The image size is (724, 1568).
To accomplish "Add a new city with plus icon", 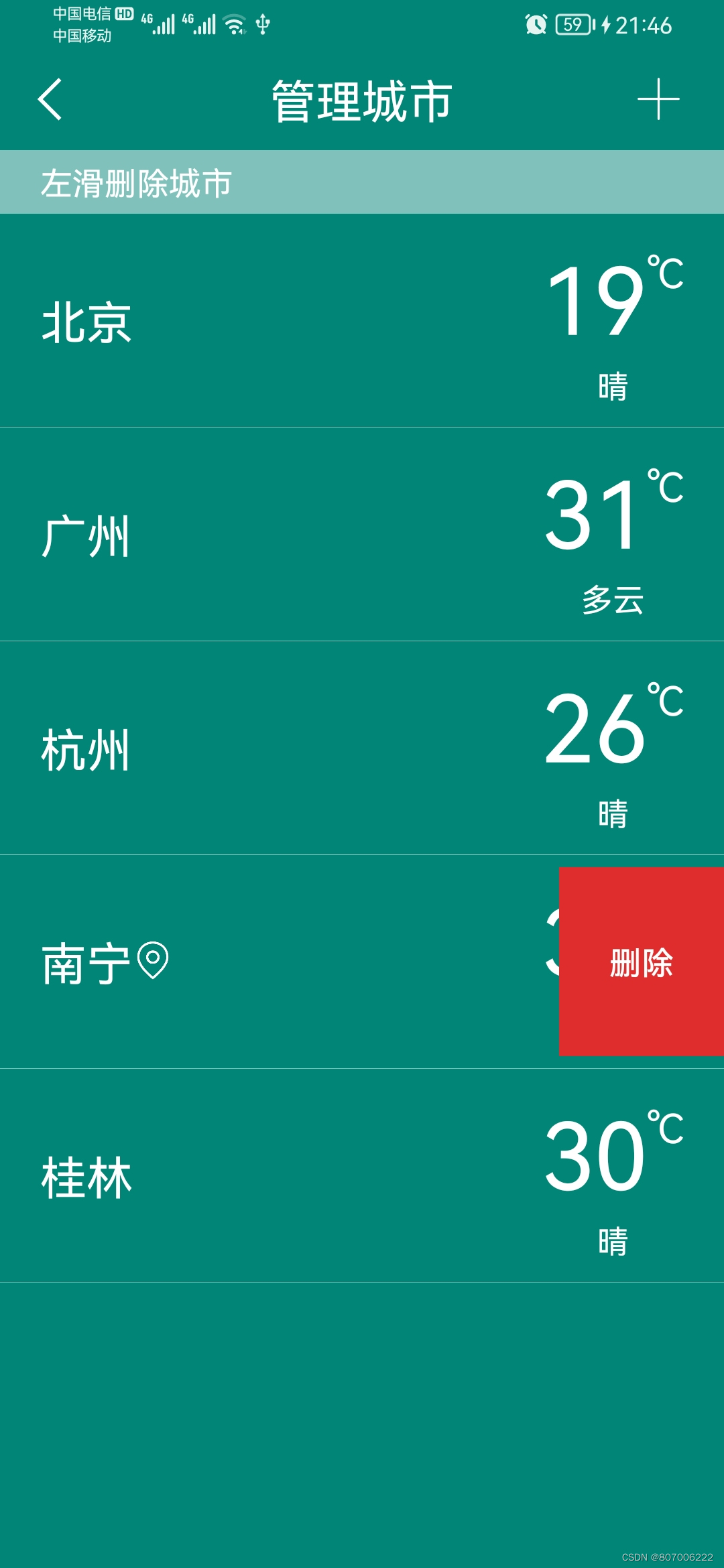I will (658, 99).
